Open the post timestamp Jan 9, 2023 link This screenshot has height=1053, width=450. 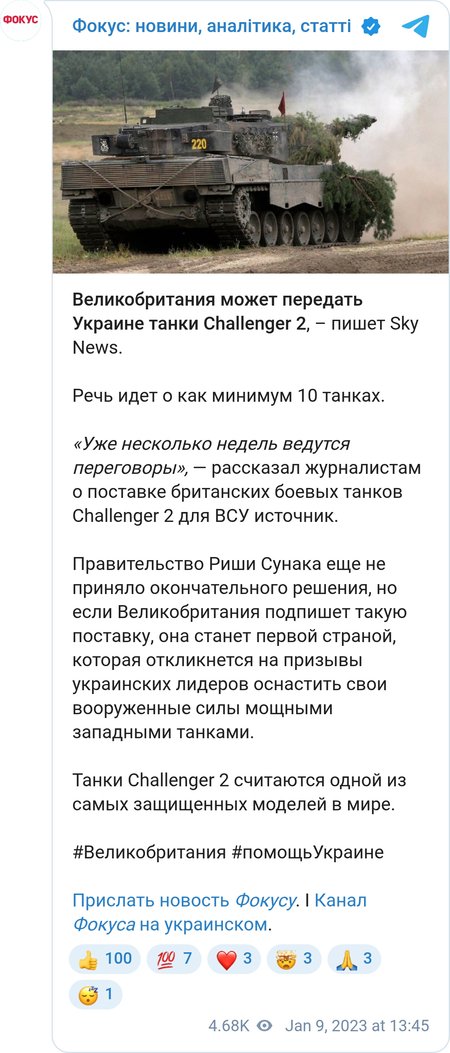(x=357, y=1025)
